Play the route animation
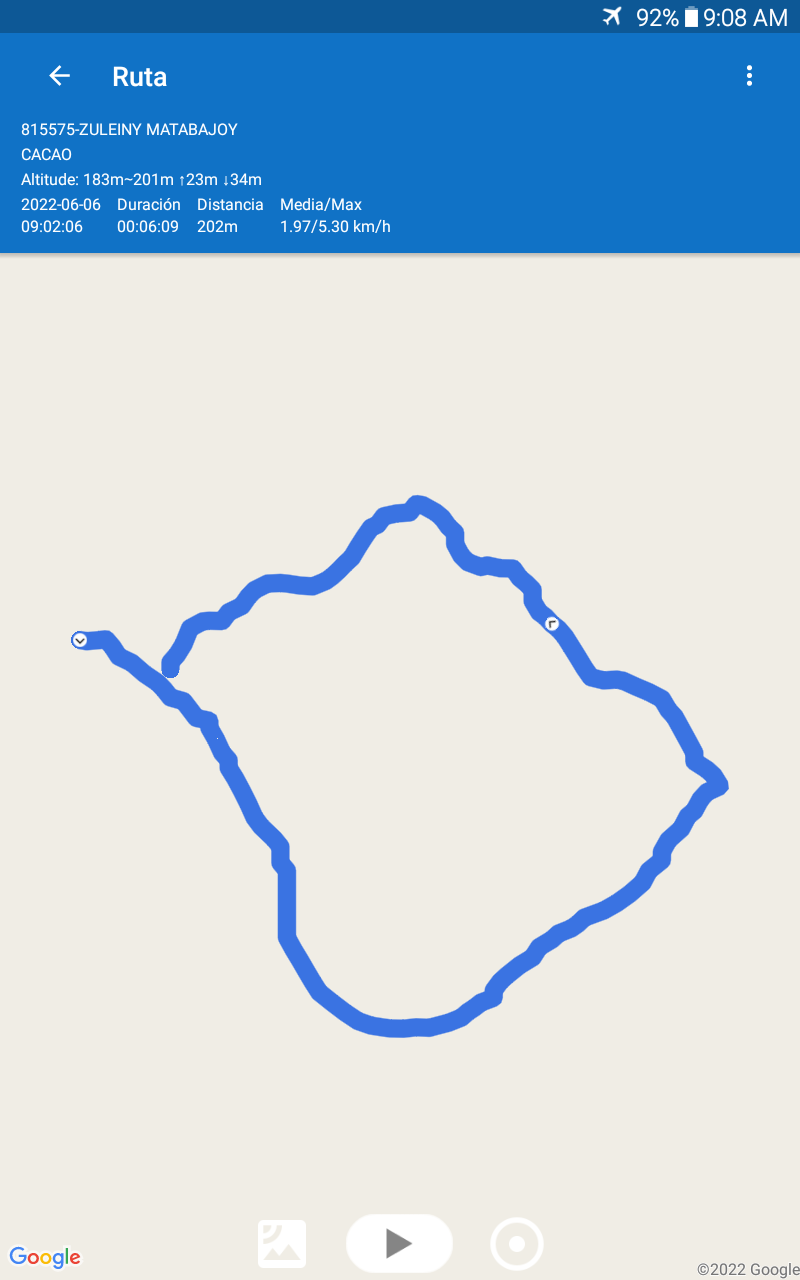The width and height of the screenshot is (800, 1280). pyautogui.click(x=399, y=1243)
